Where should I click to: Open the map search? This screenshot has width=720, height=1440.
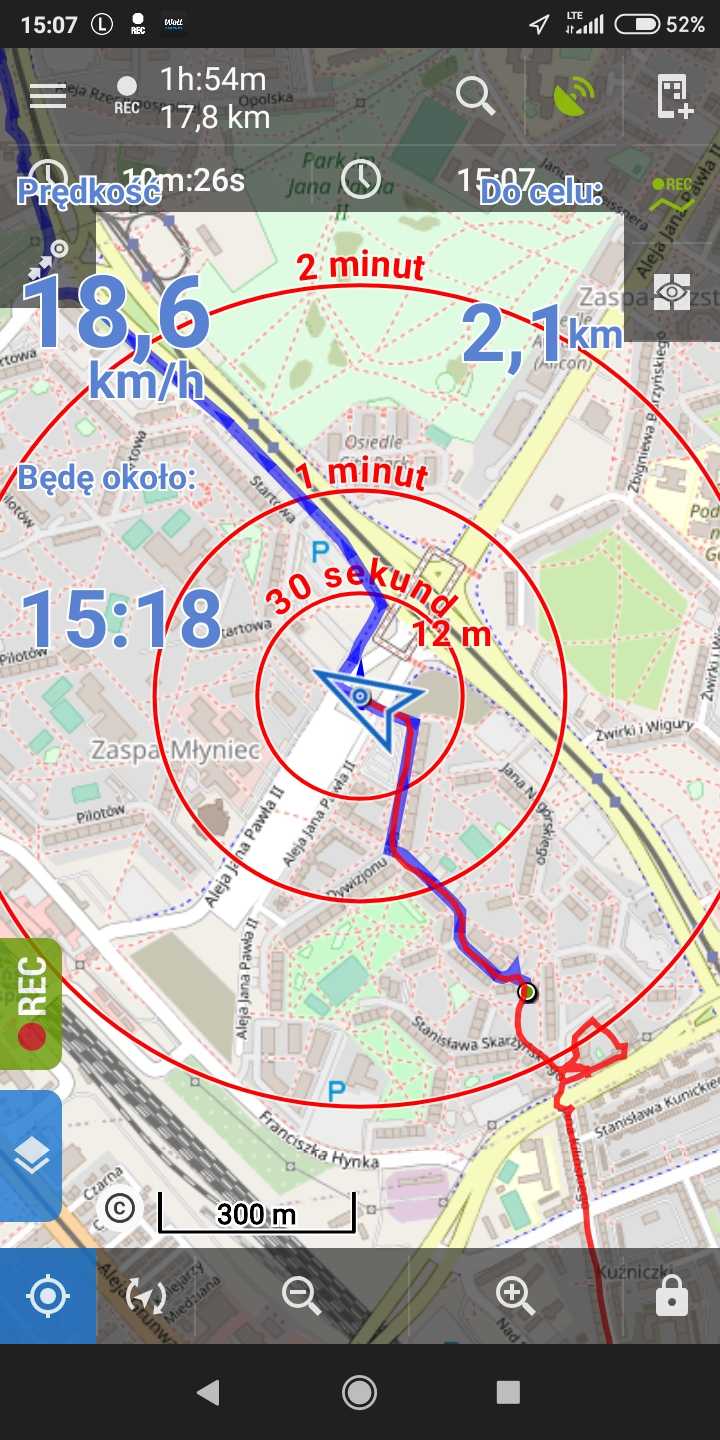475,96
